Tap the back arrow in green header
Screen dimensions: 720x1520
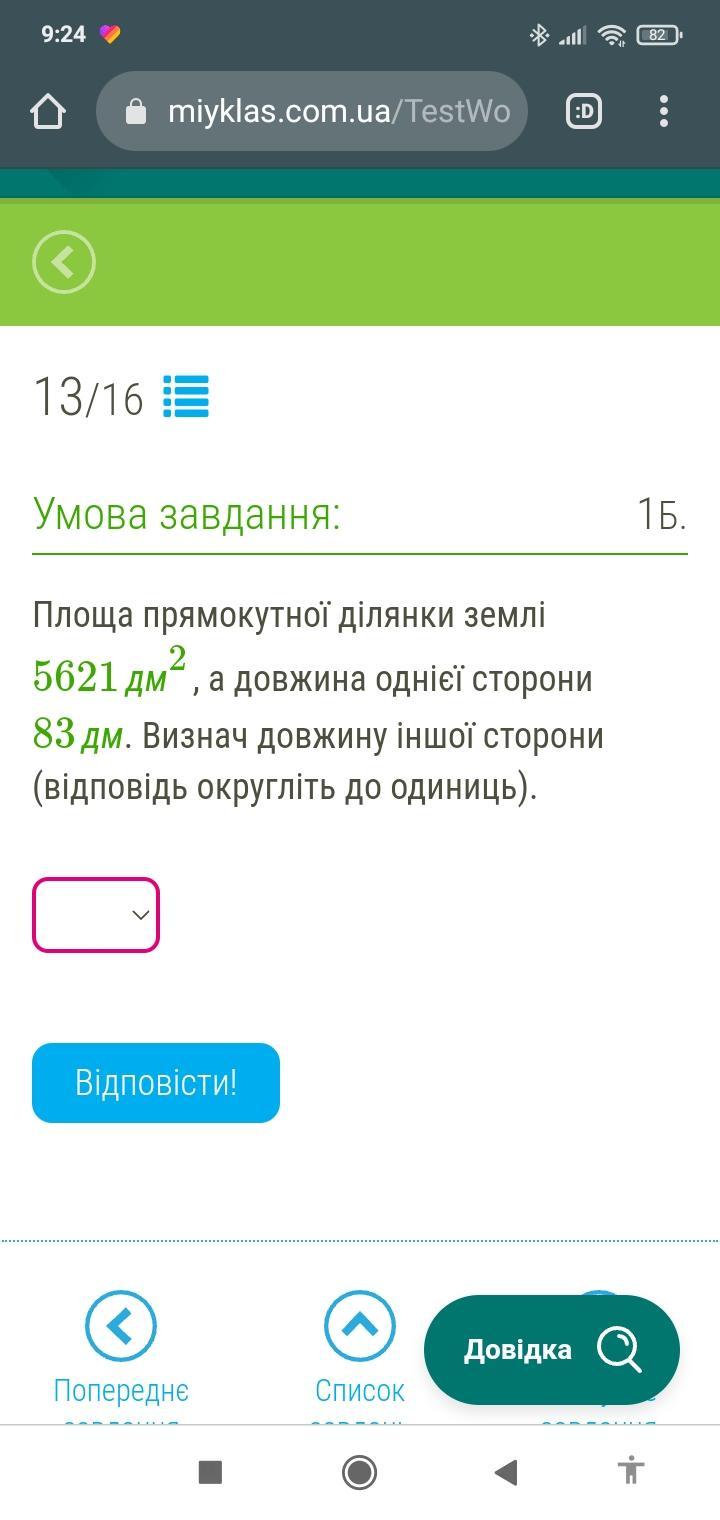[64, 263]
